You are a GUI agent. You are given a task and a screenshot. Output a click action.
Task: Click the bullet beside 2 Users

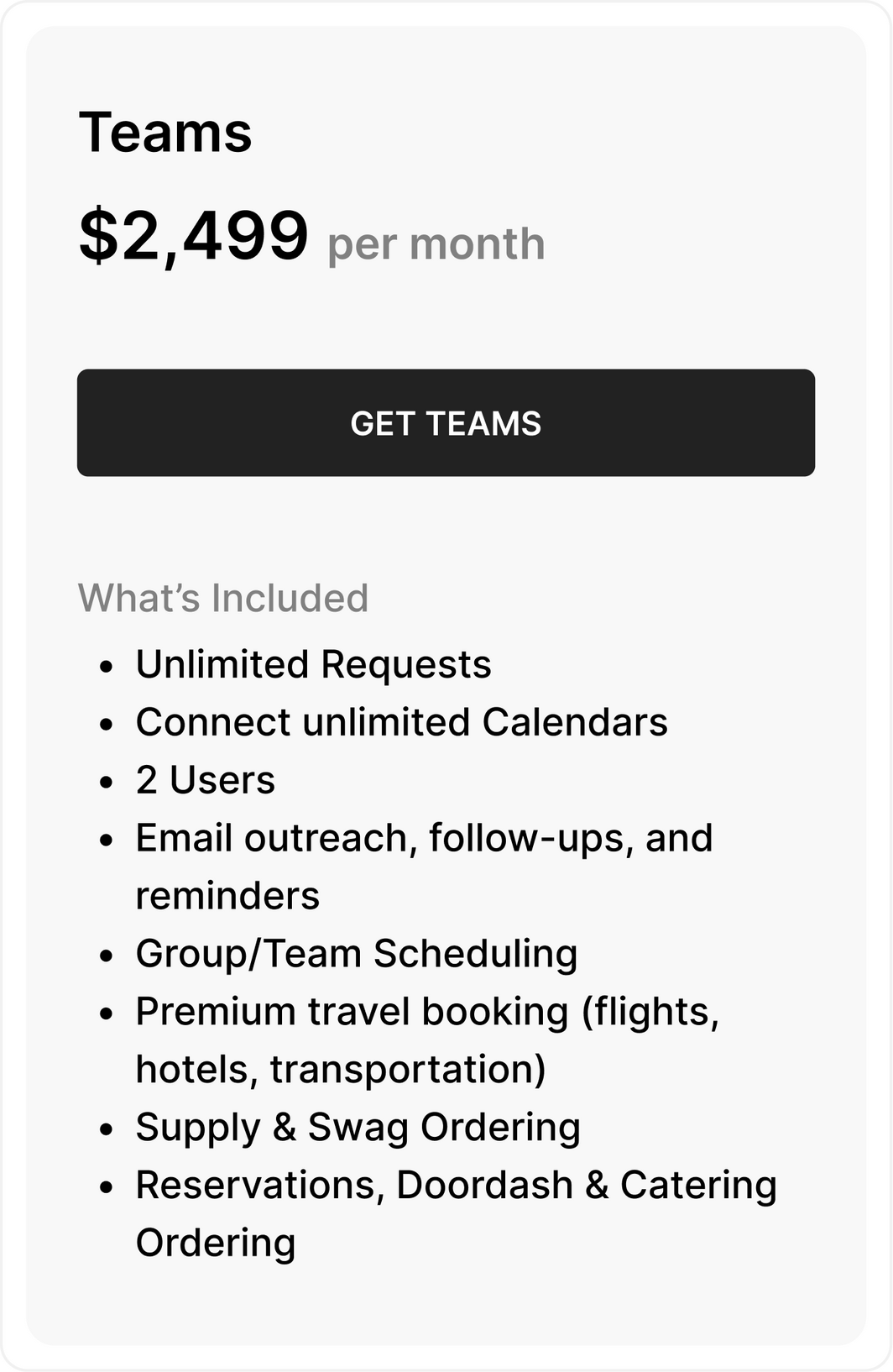click(x=107, y=781)
